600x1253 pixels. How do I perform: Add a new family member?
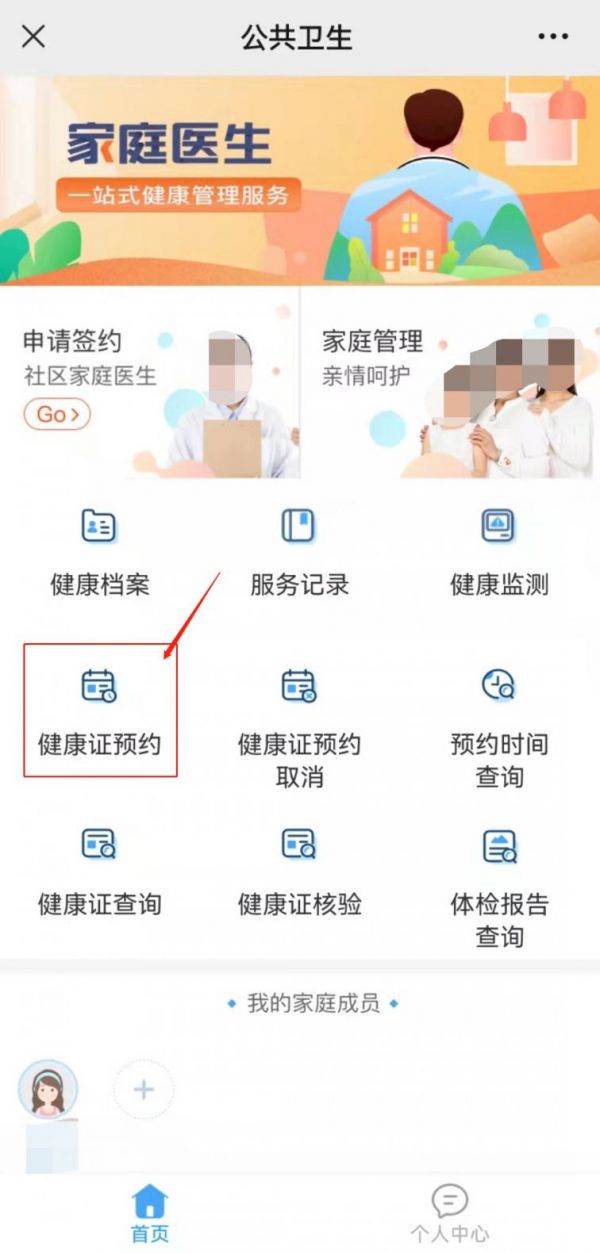144,1089
